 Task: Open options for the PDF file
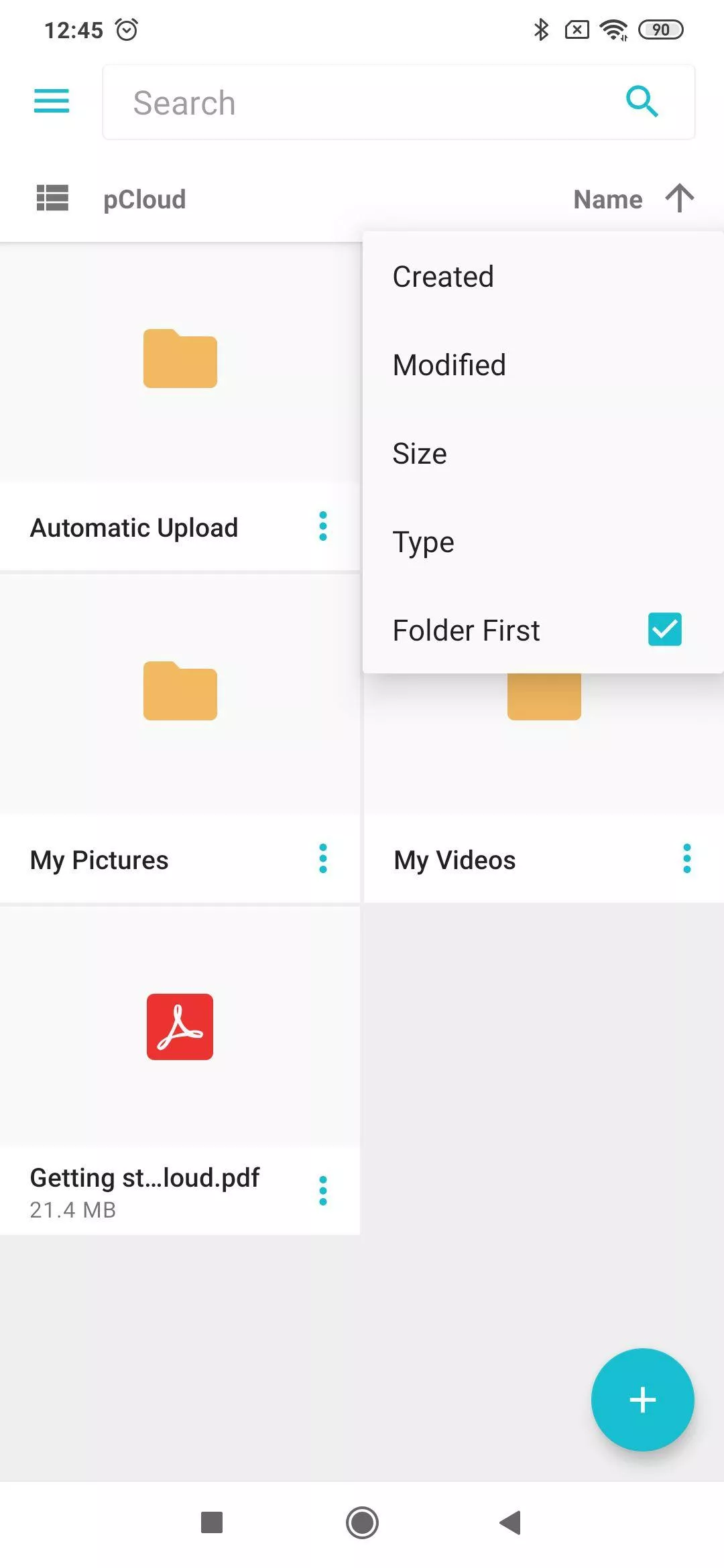click(323, 1191)
